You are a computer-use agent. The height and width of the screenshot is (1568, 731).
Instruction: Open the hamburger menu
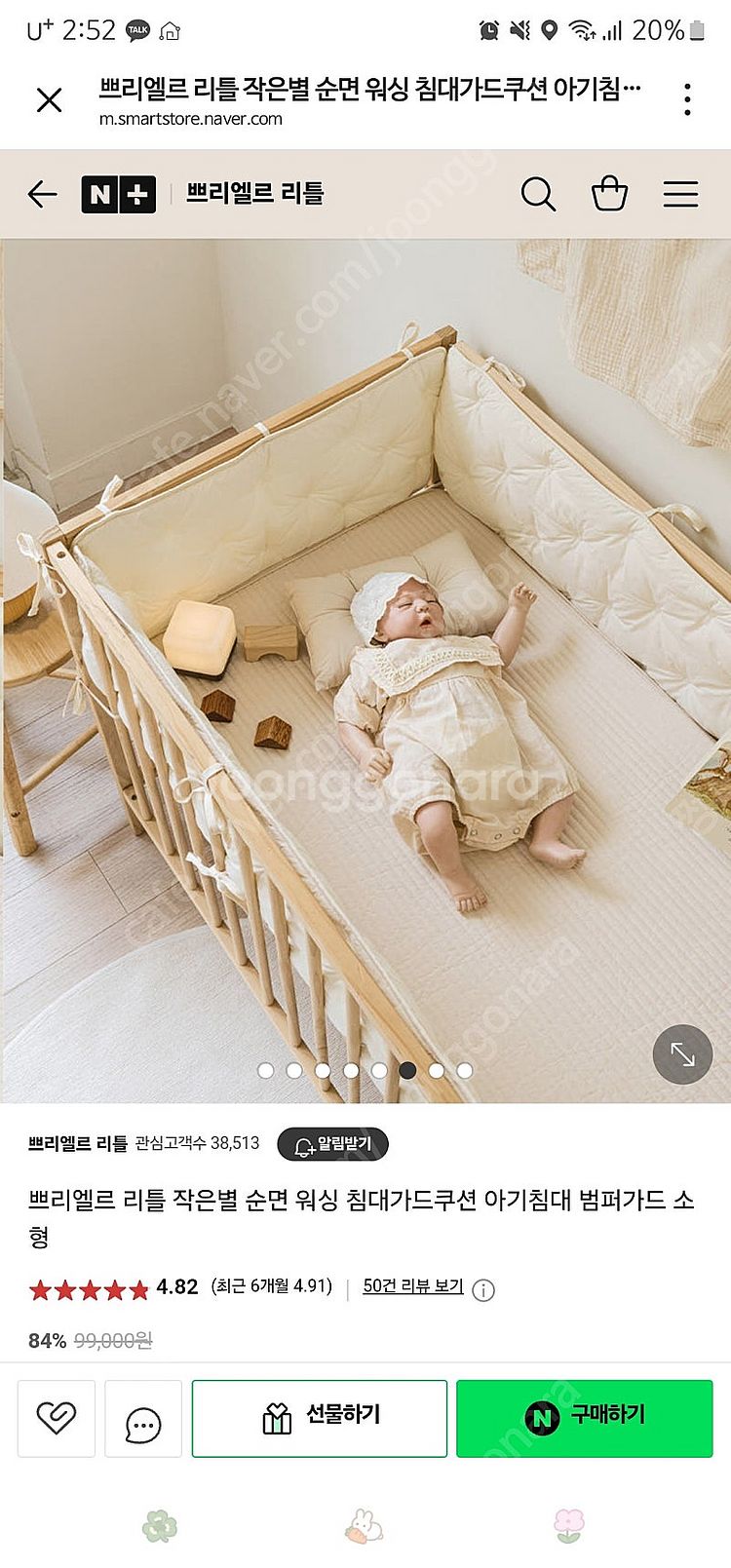(680, 194)
